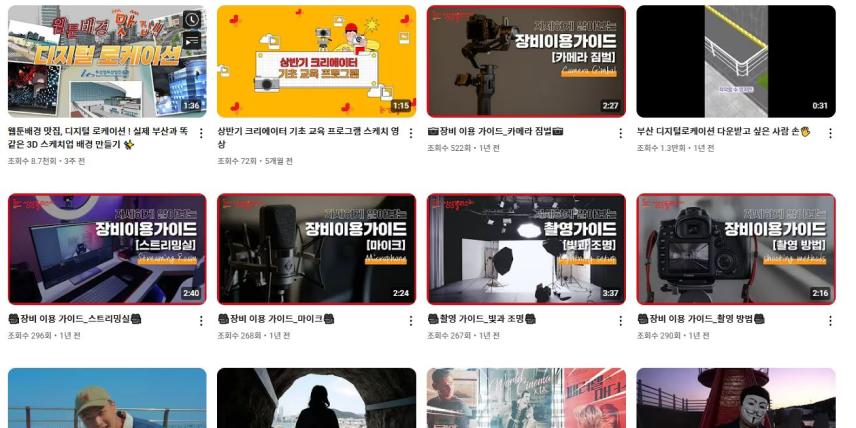Open the 빛과 조명 guide video
This screenshot has width=856, height=428.
point(526,249)
